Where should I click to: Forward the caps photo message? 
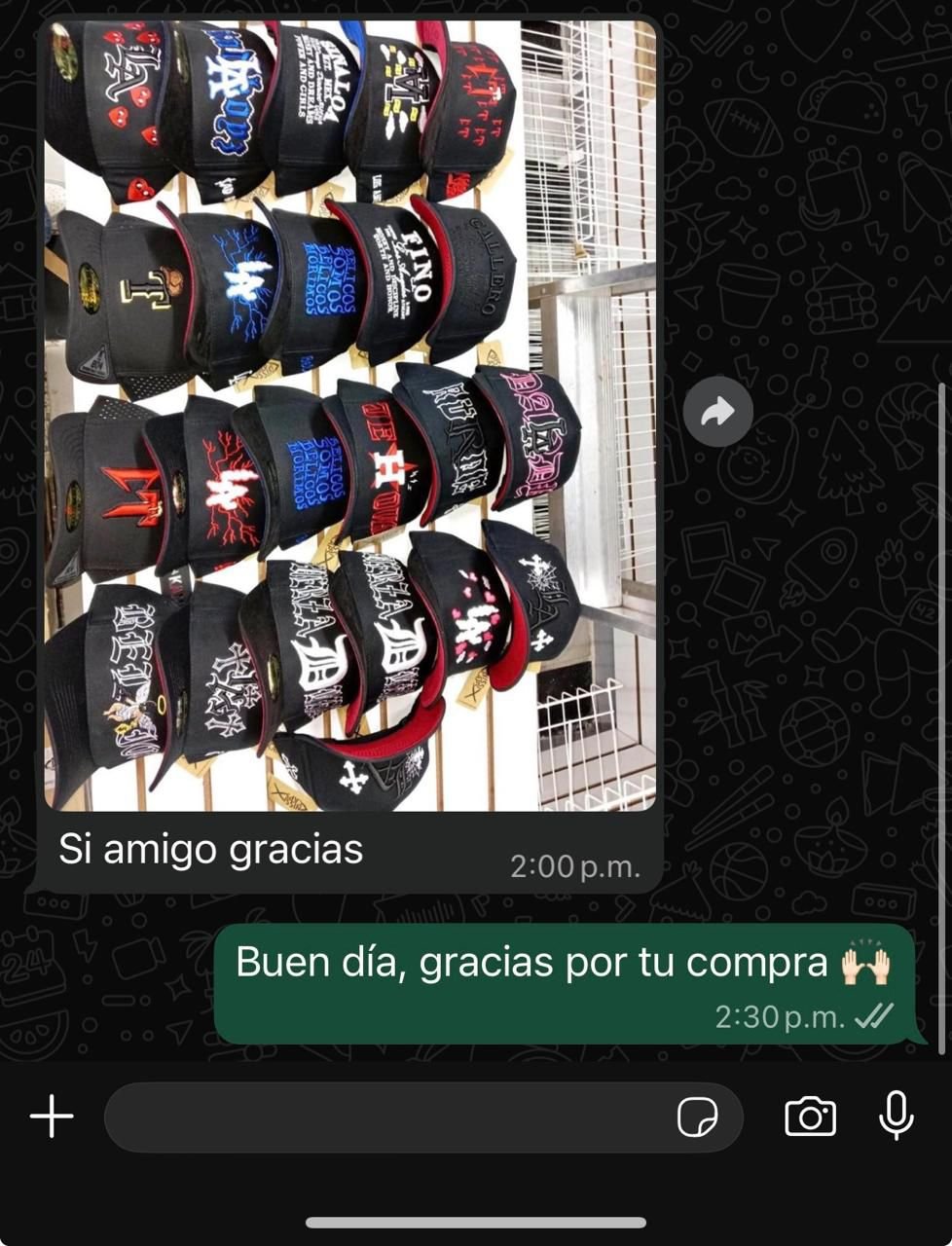pos(717,413)
